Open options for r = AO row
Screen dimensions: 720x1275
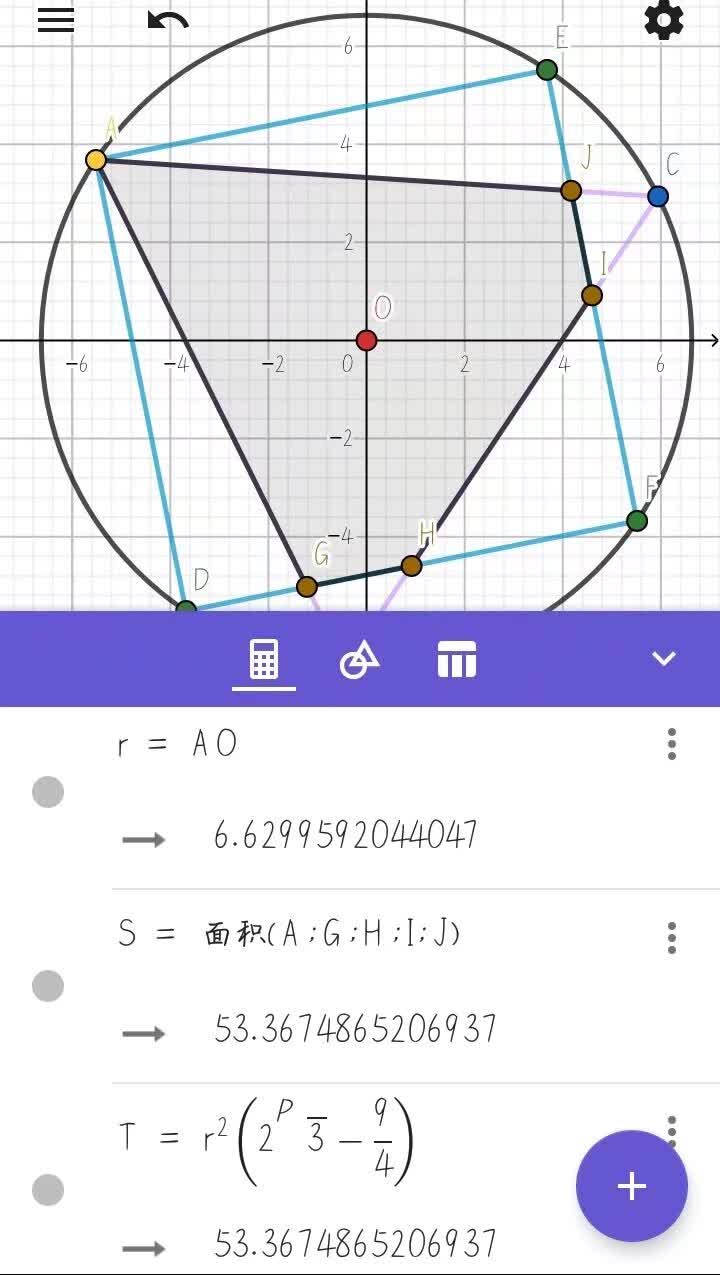pyautogui.click(x=672, y=744)
